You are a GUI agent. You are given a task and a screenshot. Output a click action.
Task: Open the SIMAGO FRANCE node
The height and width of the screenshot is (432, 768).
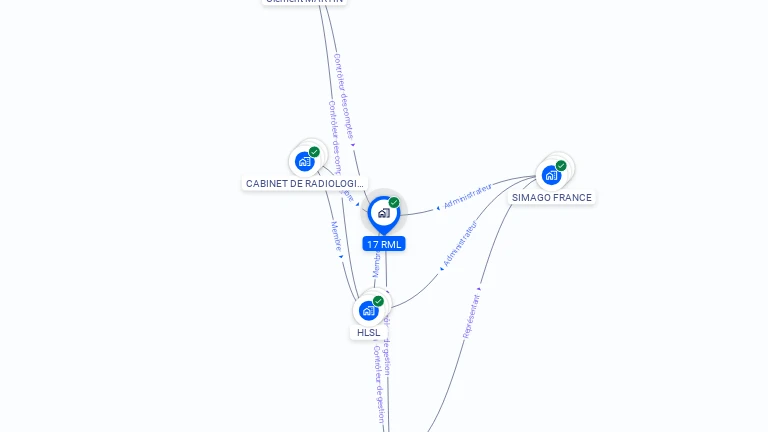tap(551, 175)
